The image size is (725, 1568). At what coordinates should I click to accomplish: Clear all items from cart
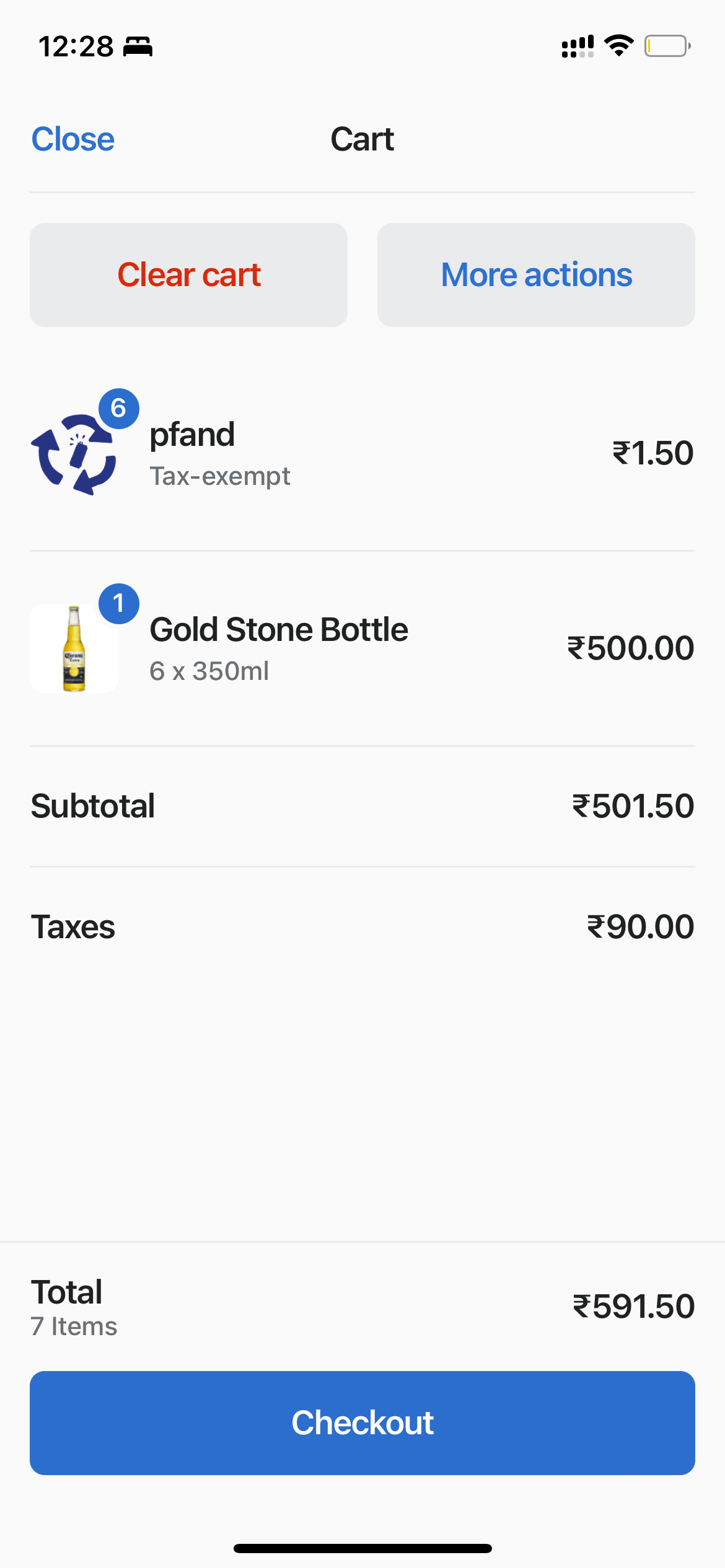click(188, 275)
